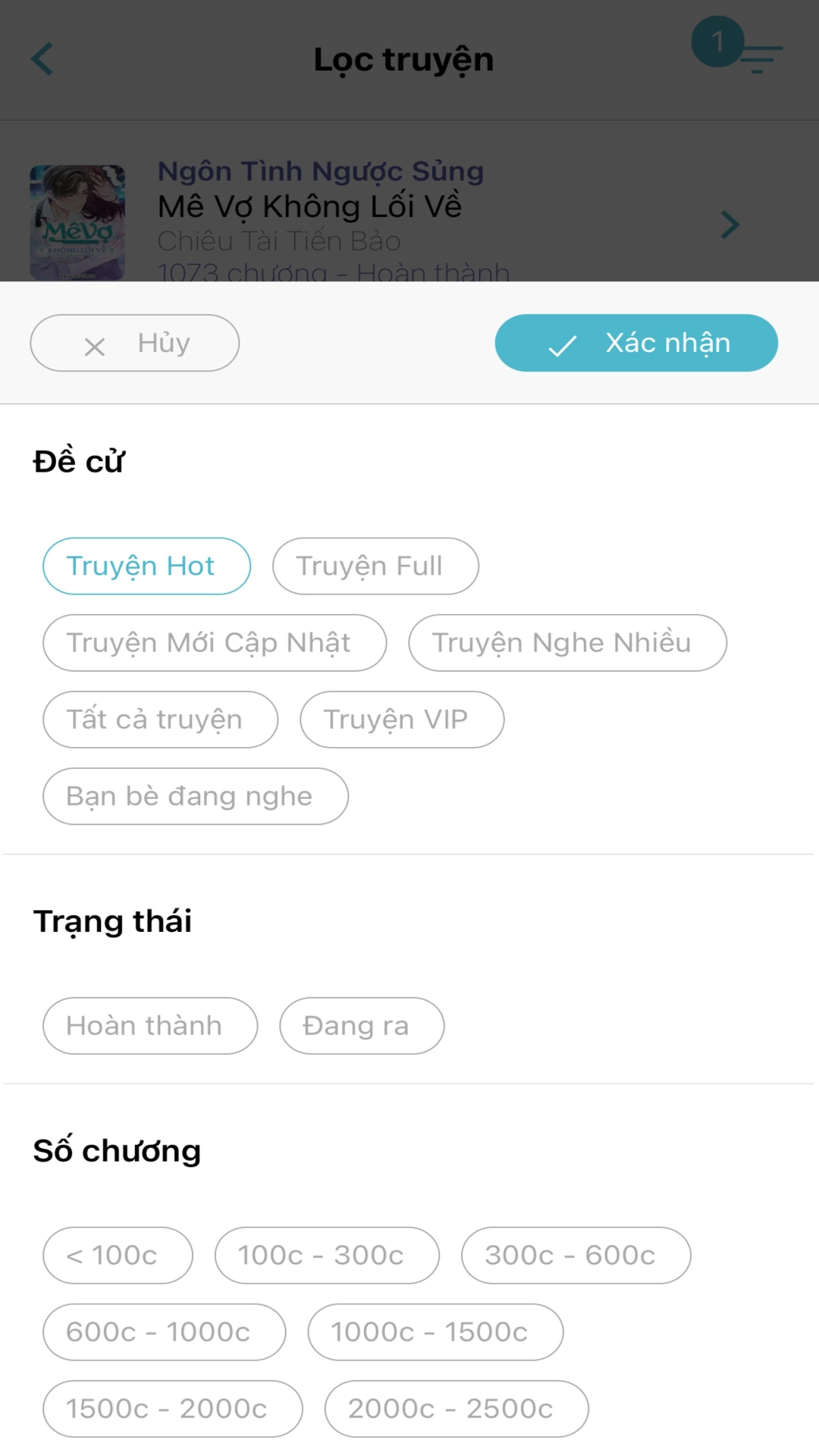Pick the Tất cả truyện chip

160,720
